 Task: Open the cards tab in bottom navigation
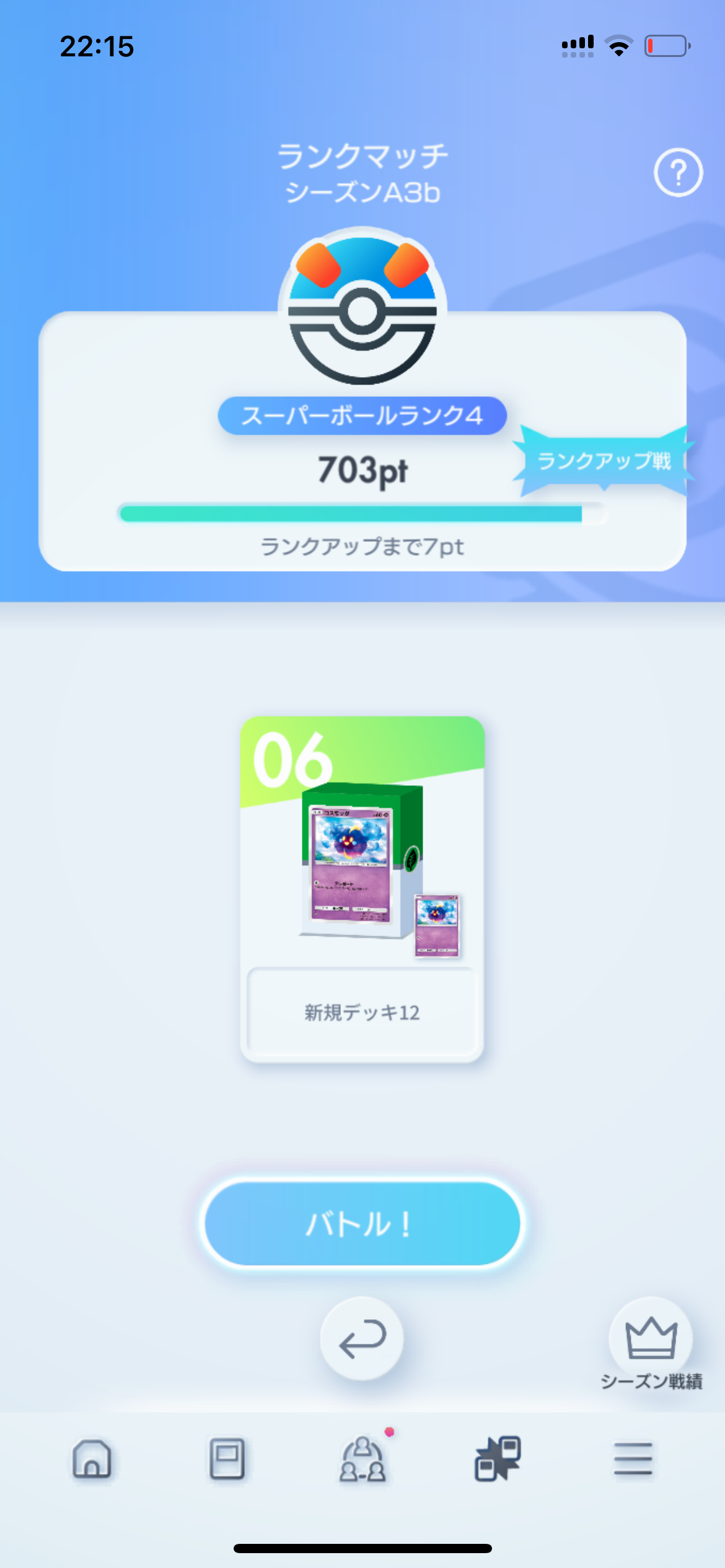click(227, 1459)
